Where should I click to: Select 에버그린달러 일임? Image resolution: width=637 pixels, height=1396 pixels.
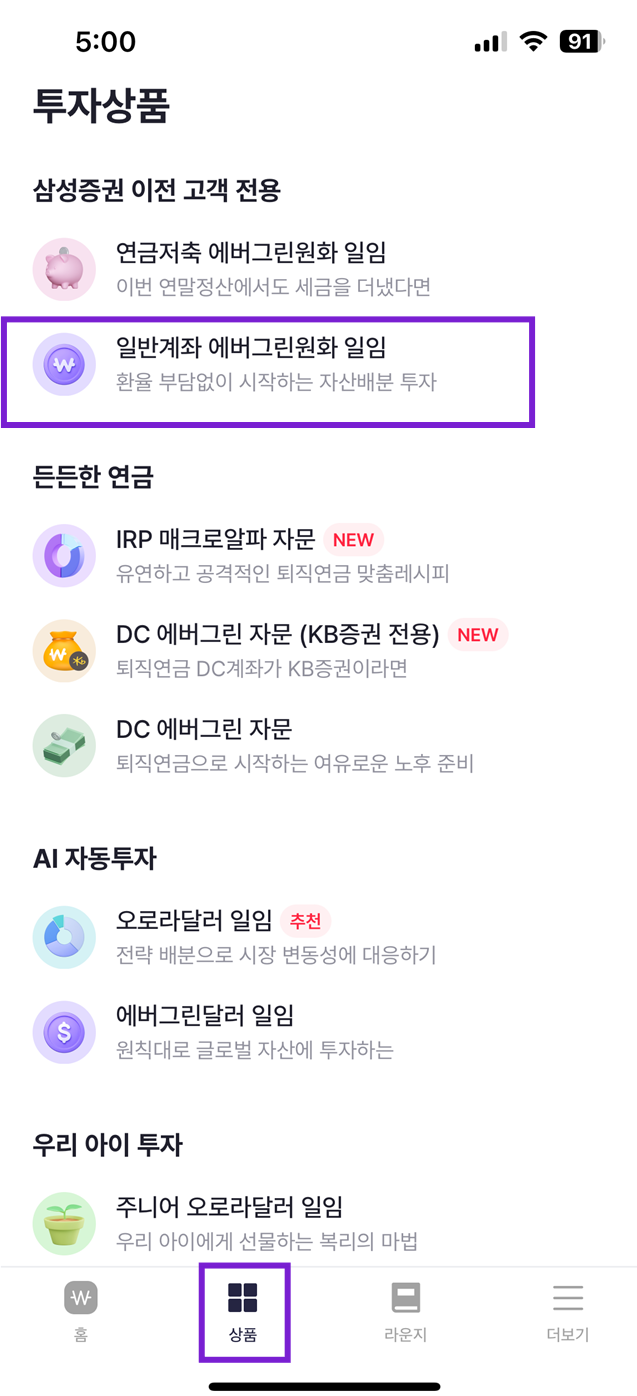(x=205, y=1030)
